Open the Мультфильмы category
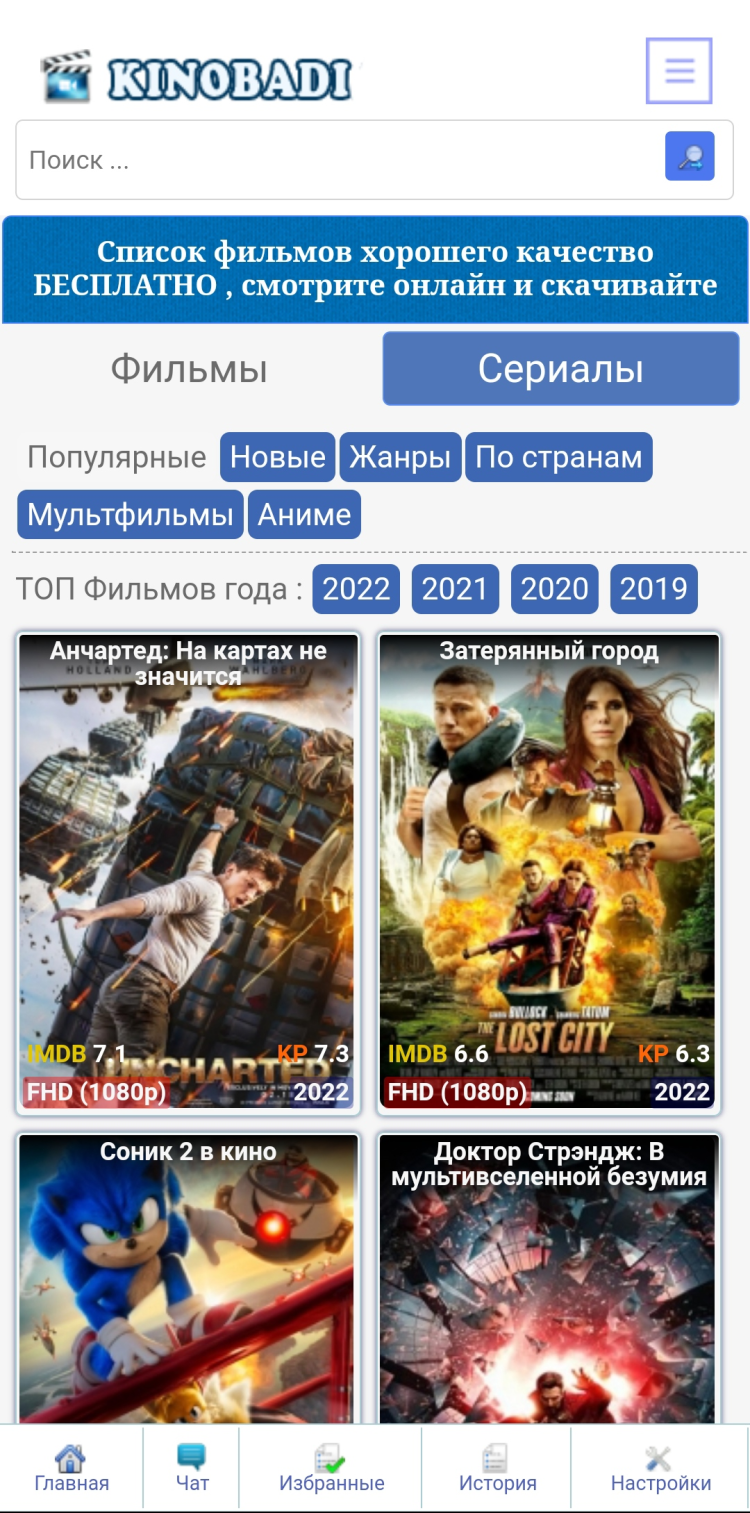Screen dimensions: 750x1513 pos(130,515)
